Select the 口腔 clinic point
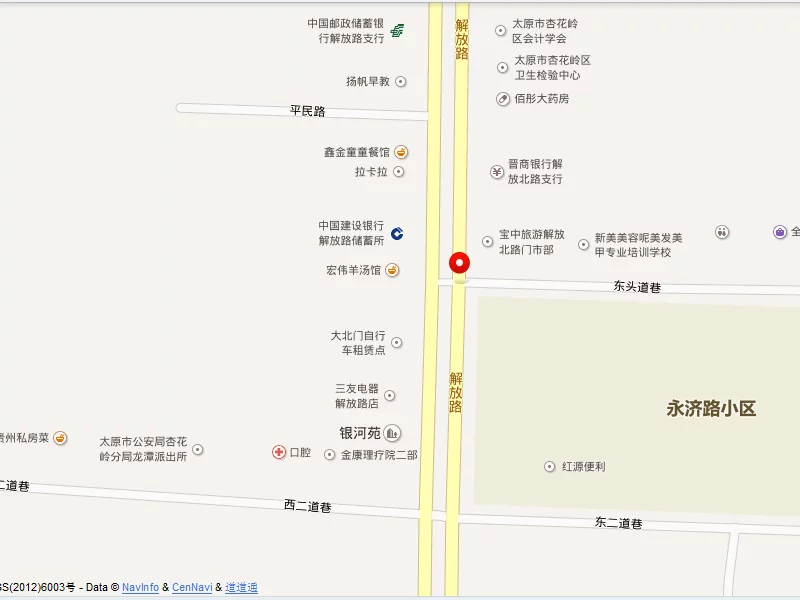The height and width of the screenshot is (600, 800). (x=279, y=452)
